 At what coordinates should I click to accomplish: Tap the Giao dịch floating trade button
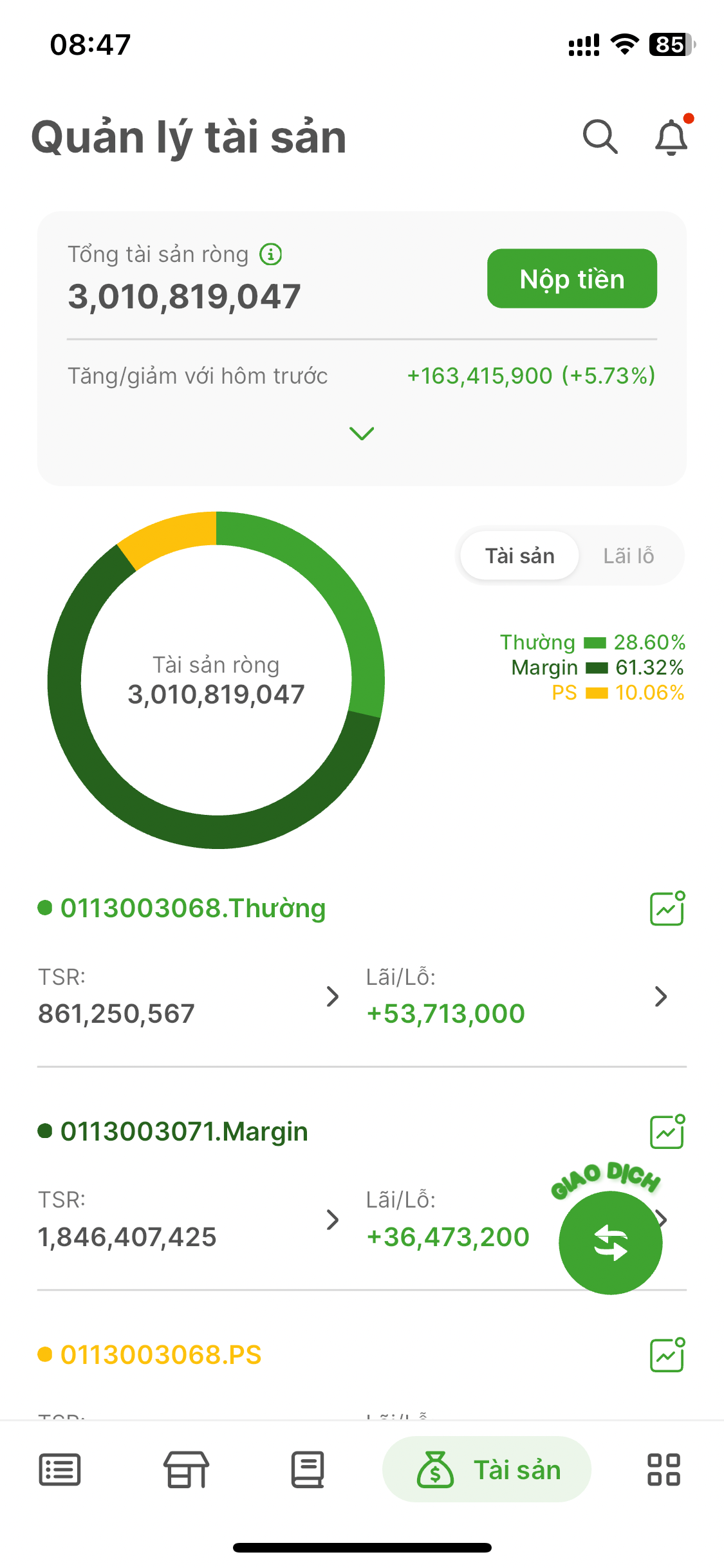[610, 1242]
